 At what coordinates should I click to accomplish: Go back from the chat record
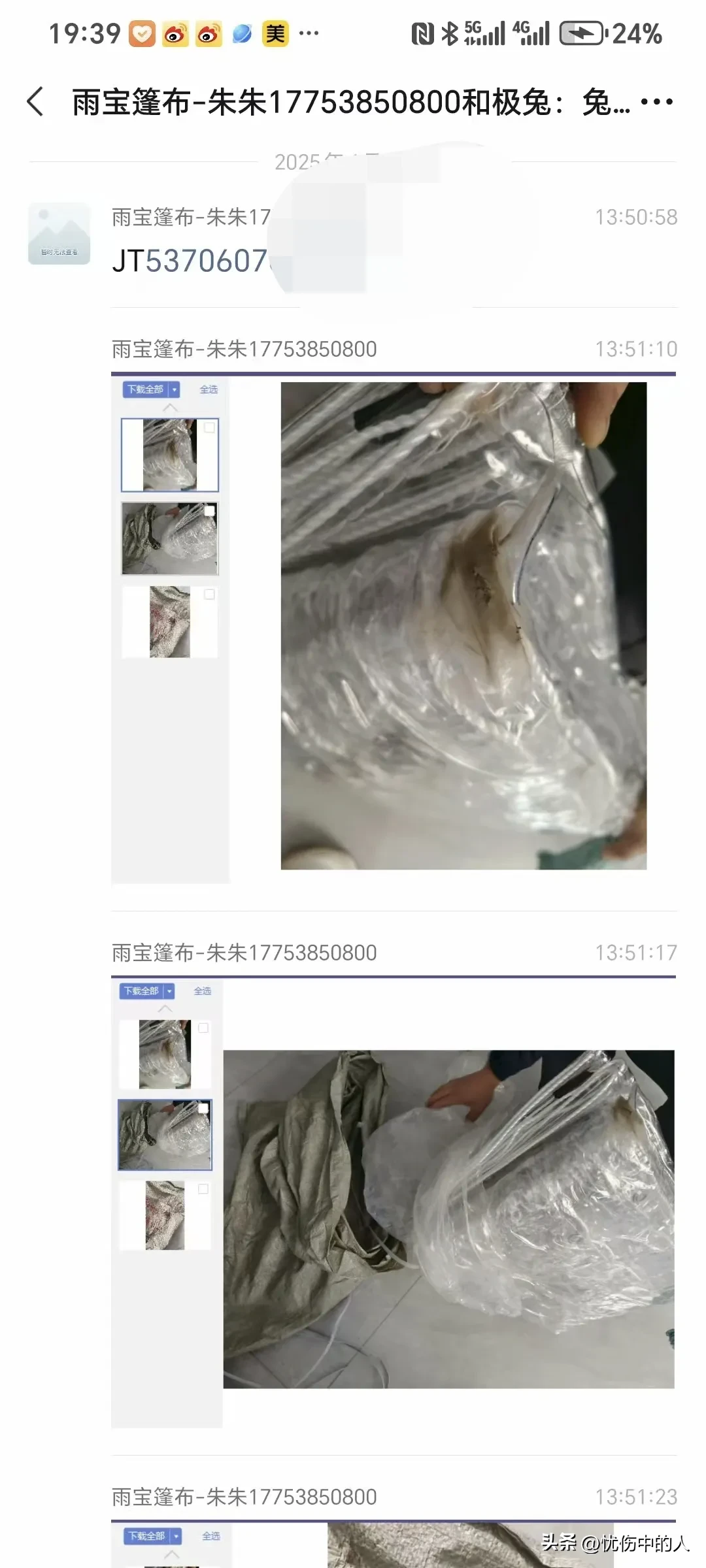(36, 102)
